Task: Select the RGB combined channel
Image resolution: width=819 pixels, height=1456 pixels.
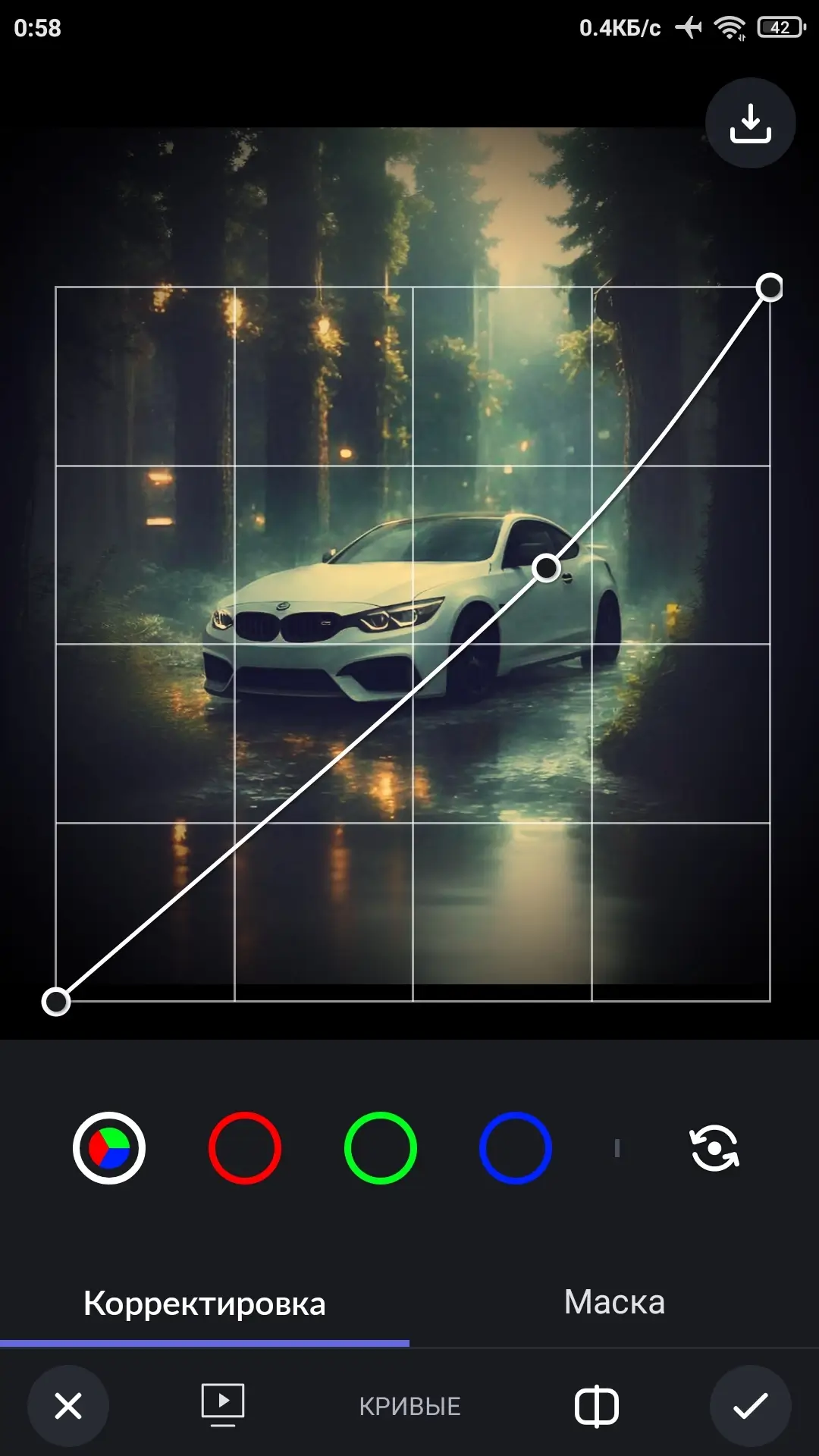Action: (x=109, y=1148)
